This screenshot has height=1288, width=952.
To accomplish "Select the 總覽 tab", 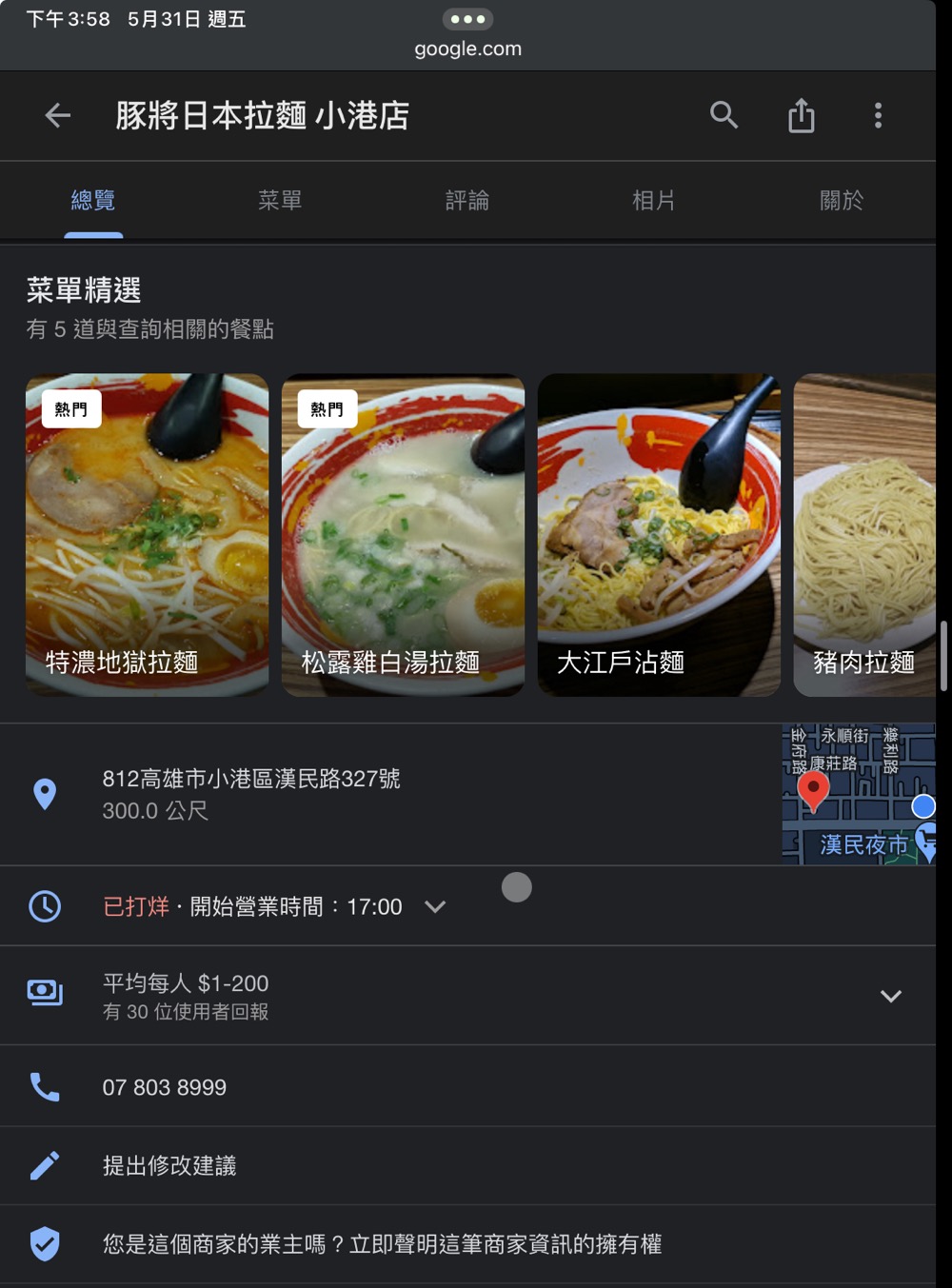I will click(x=93, y=201).
